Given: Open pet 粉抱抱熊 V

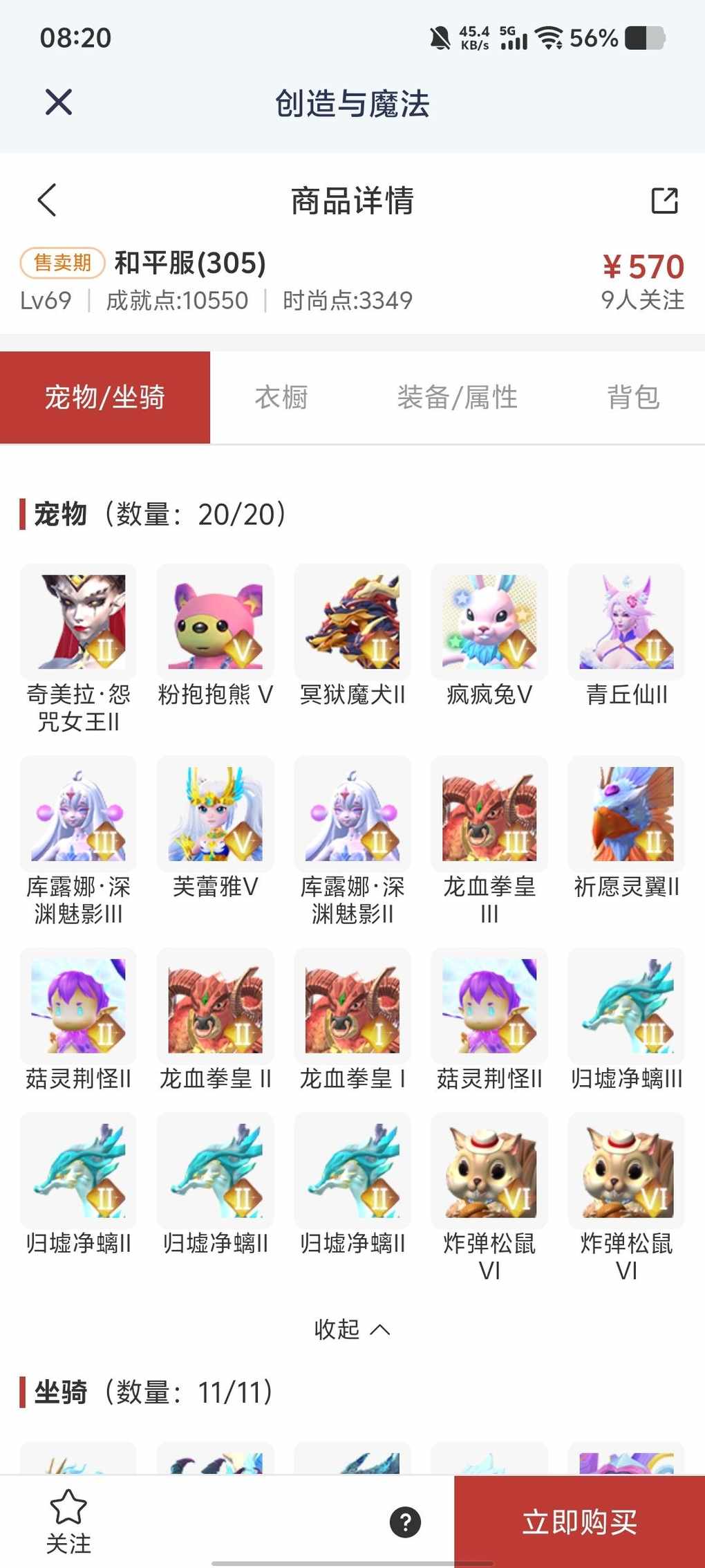Looking at the screenshot, I should pos(215,622).
